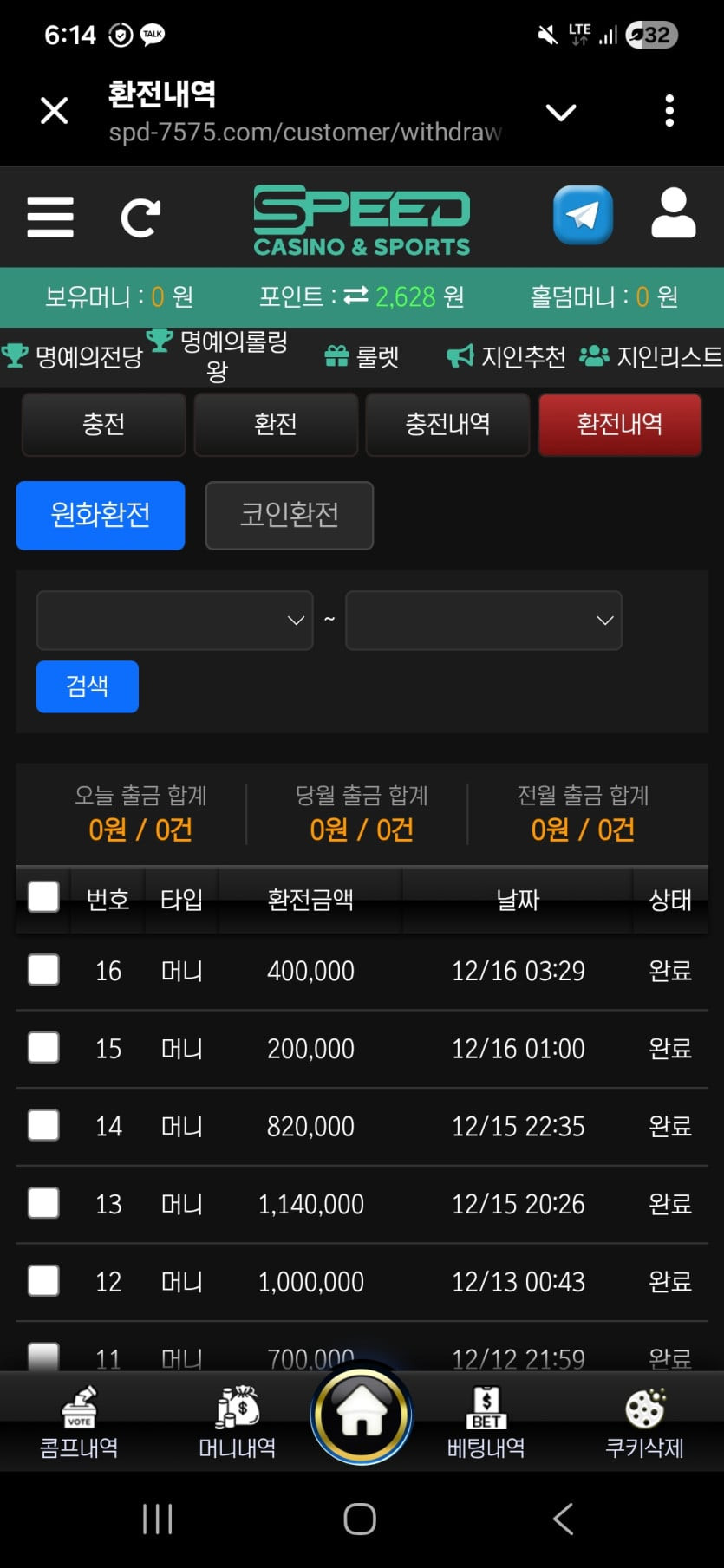Check the box for row 16

43,970
